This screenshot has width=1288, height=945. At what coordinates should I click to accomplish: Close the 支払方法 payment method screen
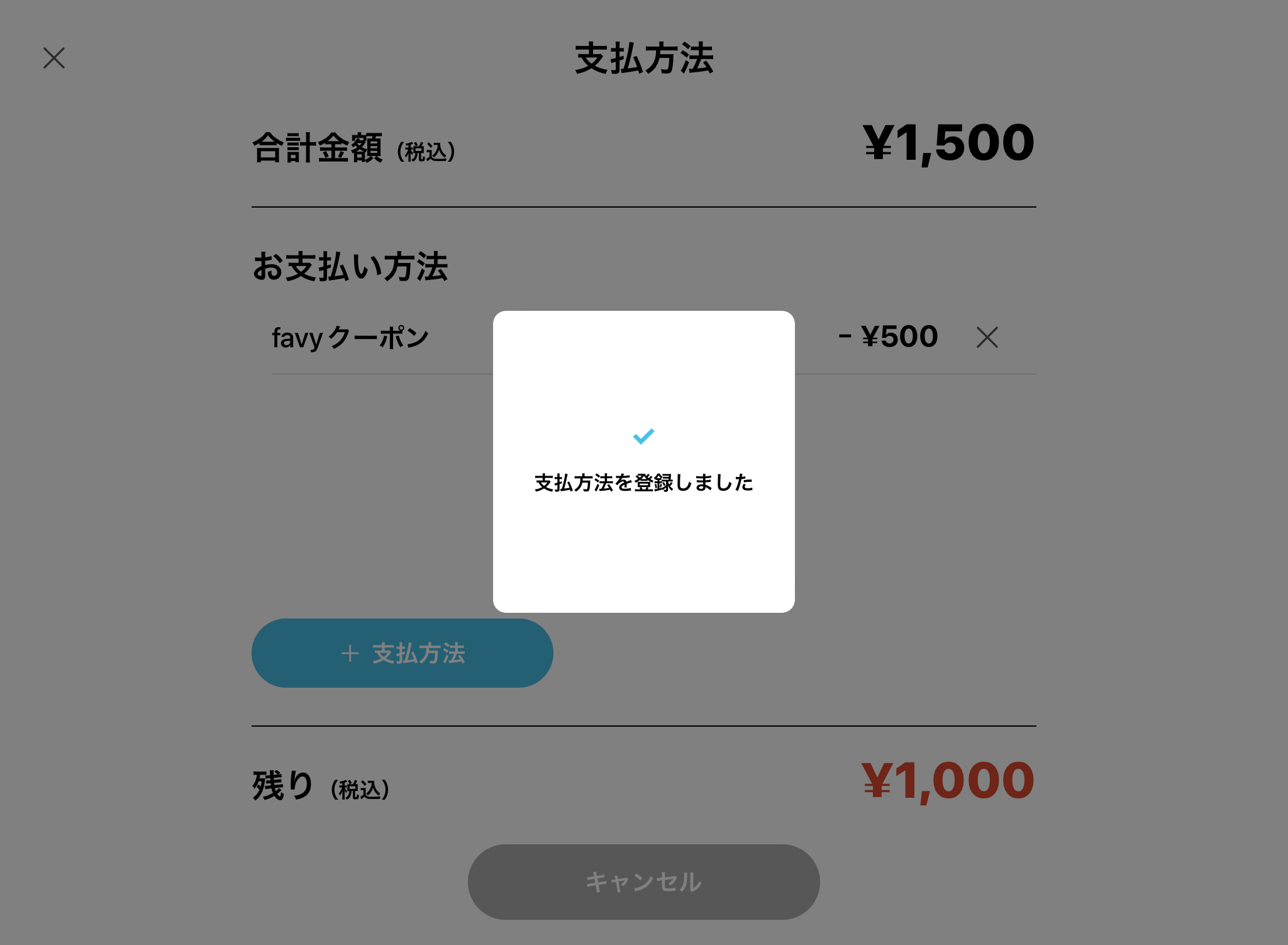click(54, 58)
